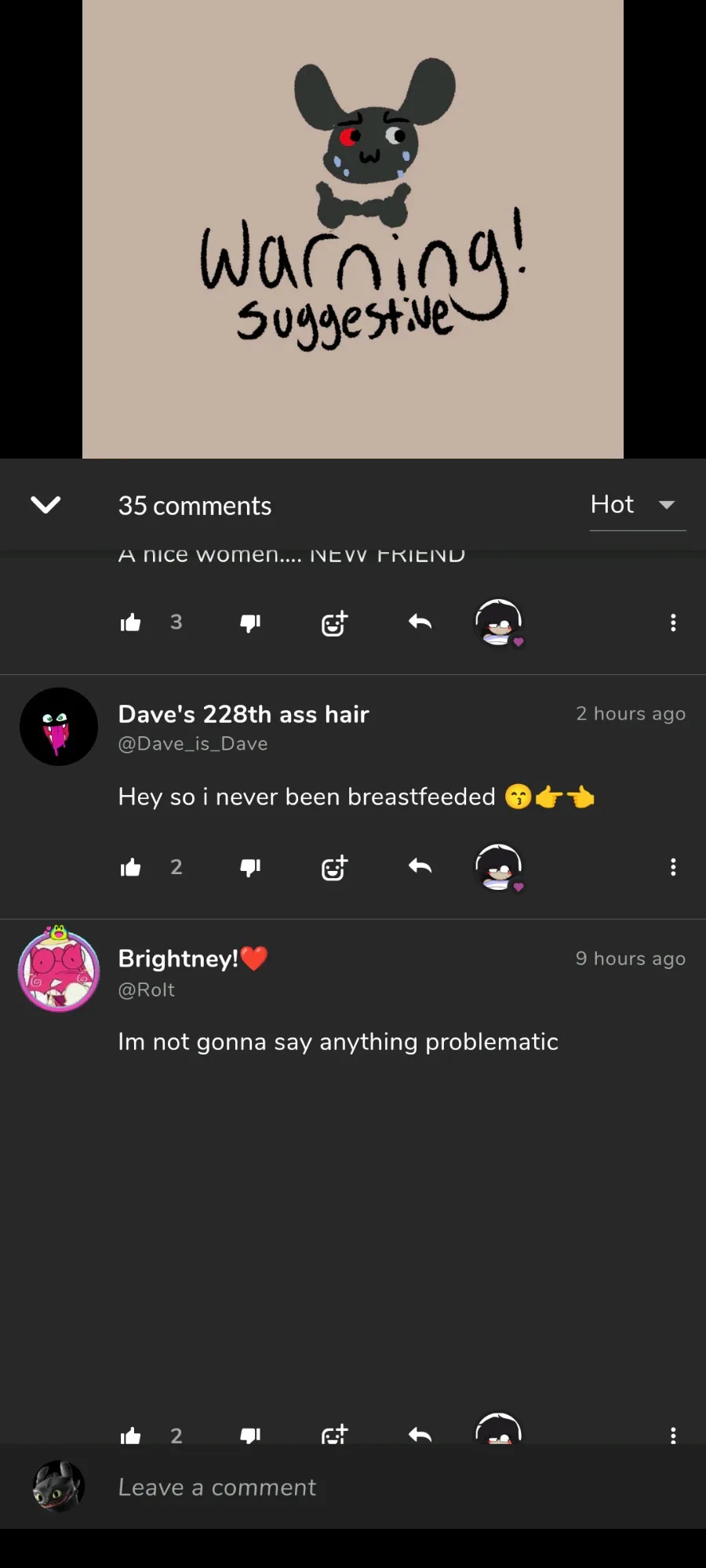This screenshot has height=1568, width=706.
Task: Dislike the NEW FRIEND comment
Action: 250,622
